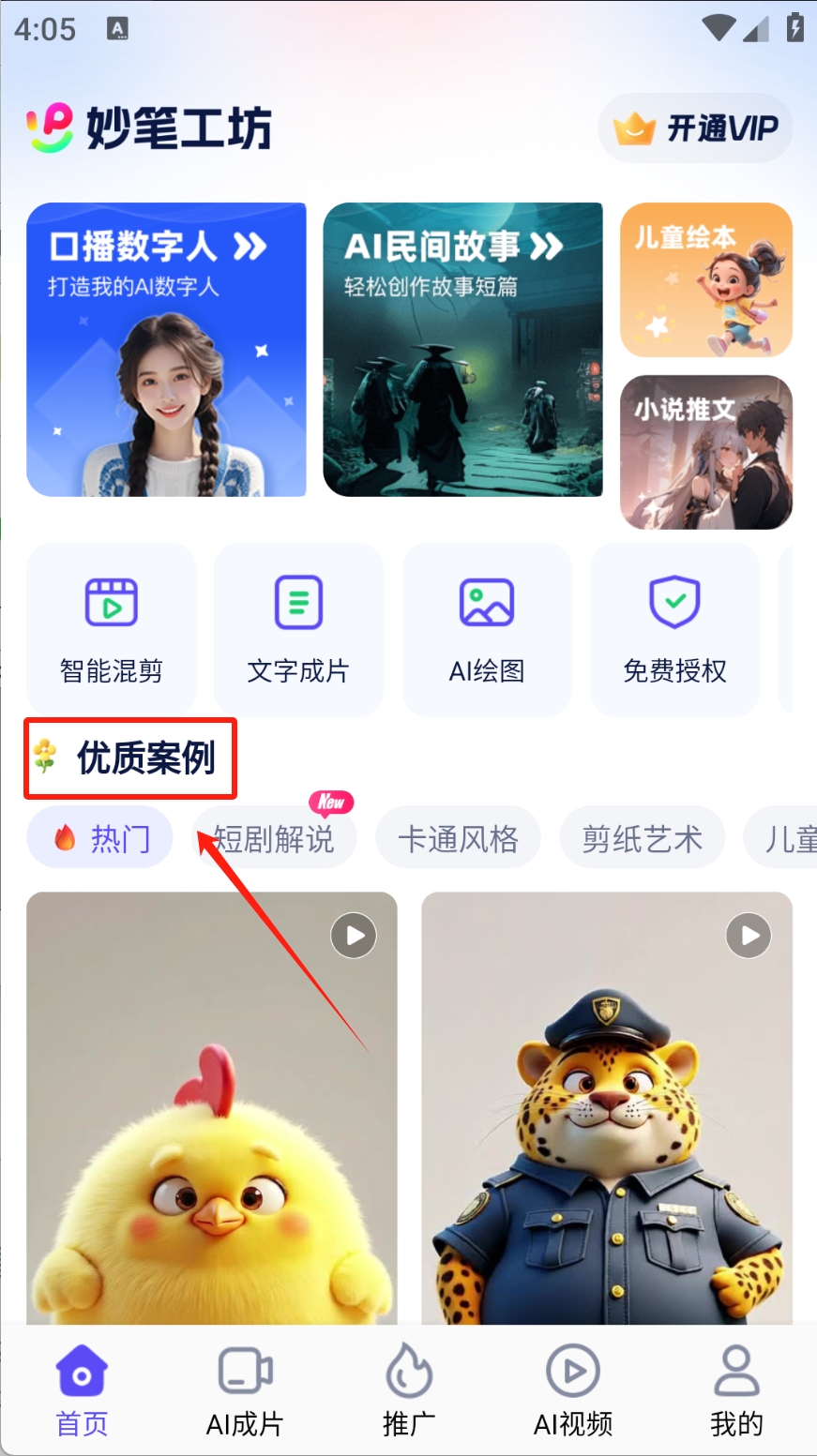
Task: Open the 免费授权 option
Action: tap(674, 629)
